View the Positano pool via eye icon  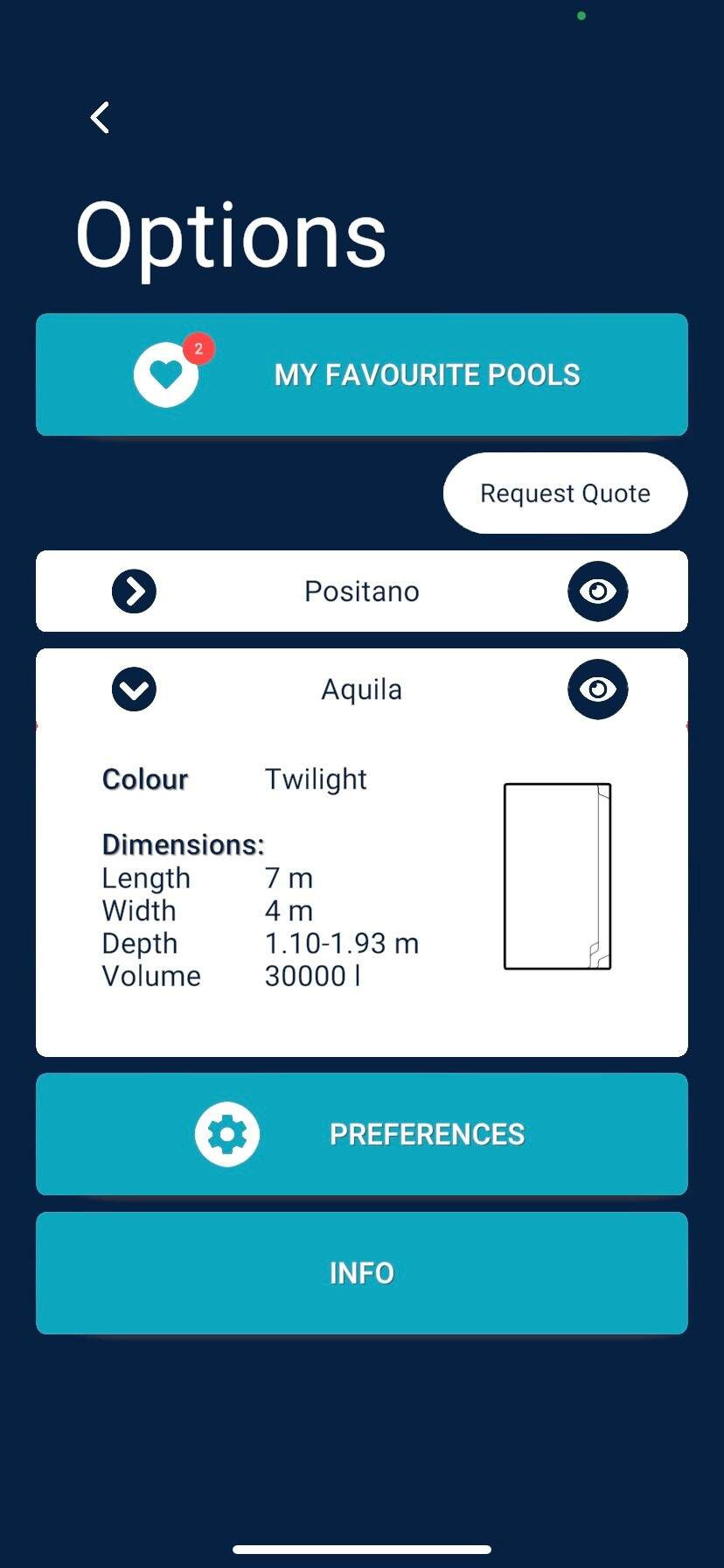pos(597,591)
